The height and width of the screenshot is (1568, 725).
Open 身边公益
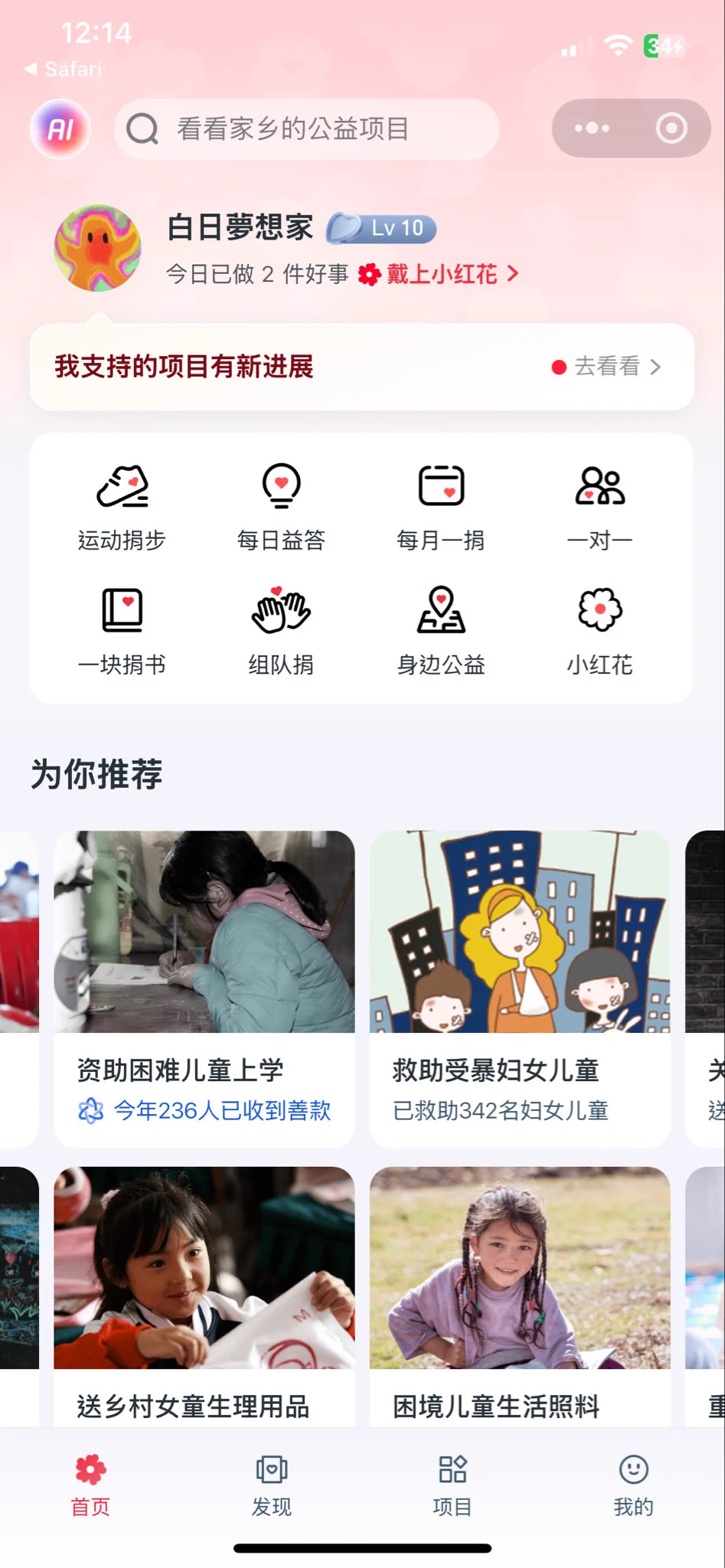click(x=441, y=631)
